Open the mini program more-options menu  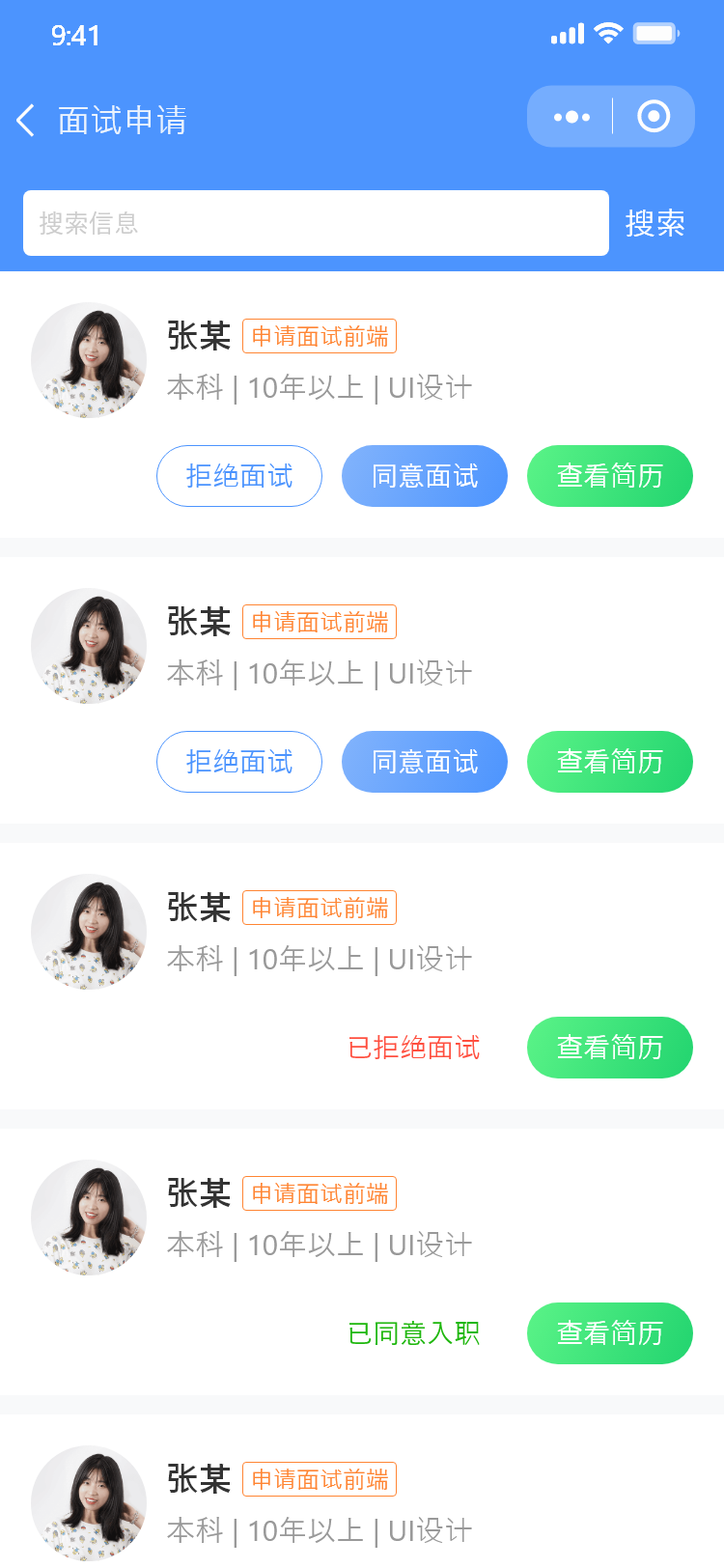tap(571, 117)
